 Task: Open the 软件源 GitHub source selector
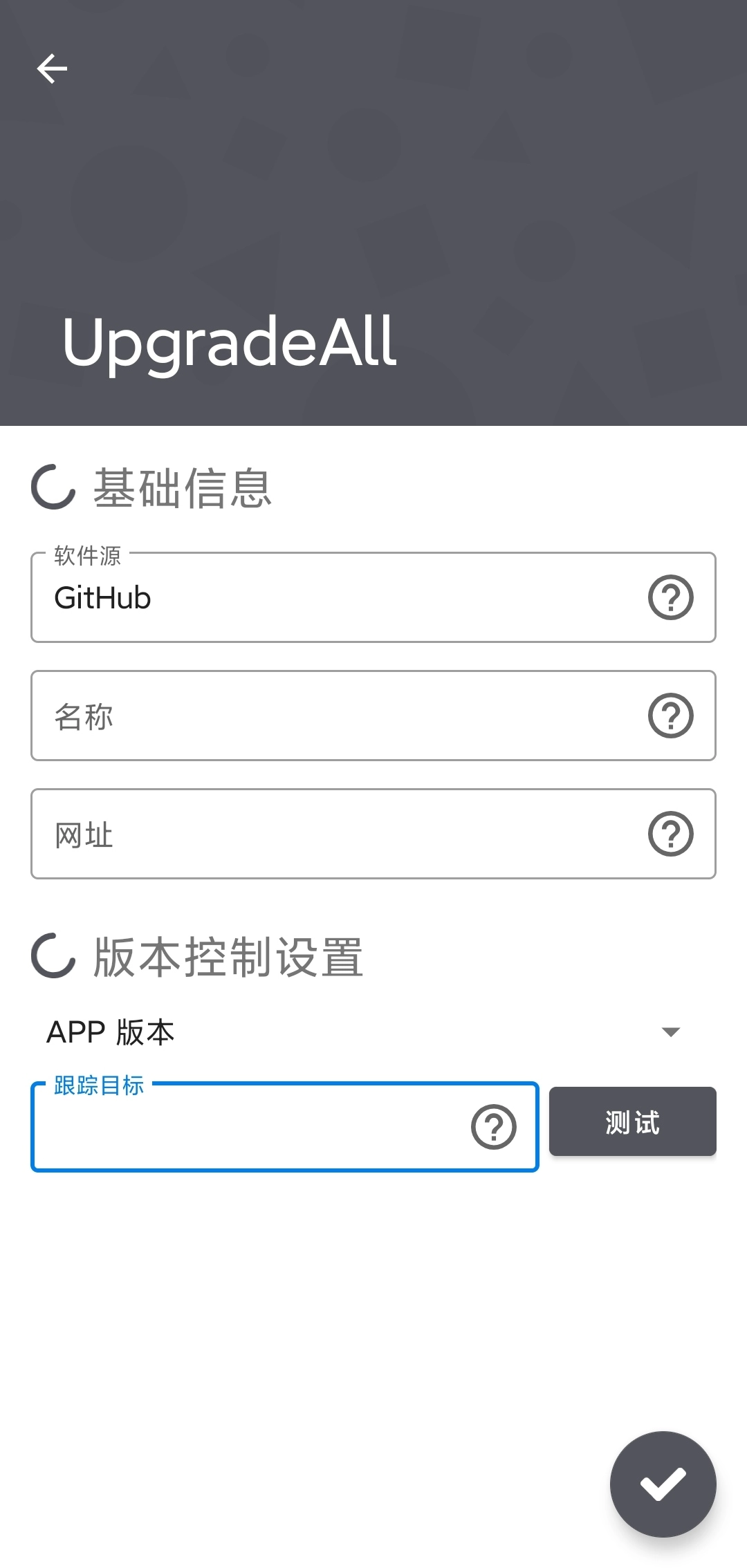(332, 598)
